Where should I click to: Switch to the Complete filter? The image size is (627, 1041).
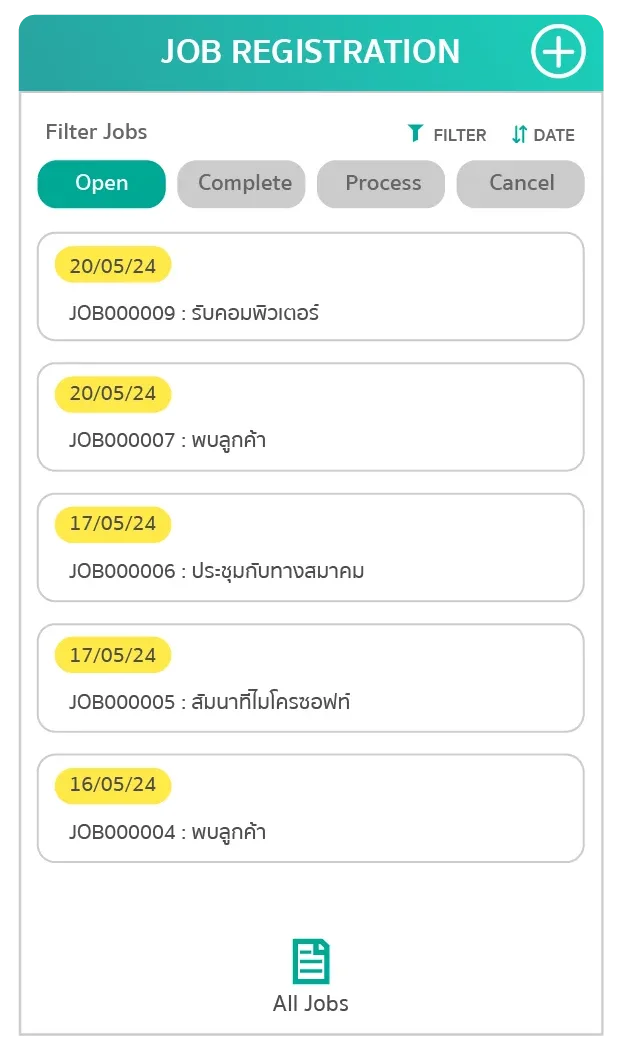[241, 184]
